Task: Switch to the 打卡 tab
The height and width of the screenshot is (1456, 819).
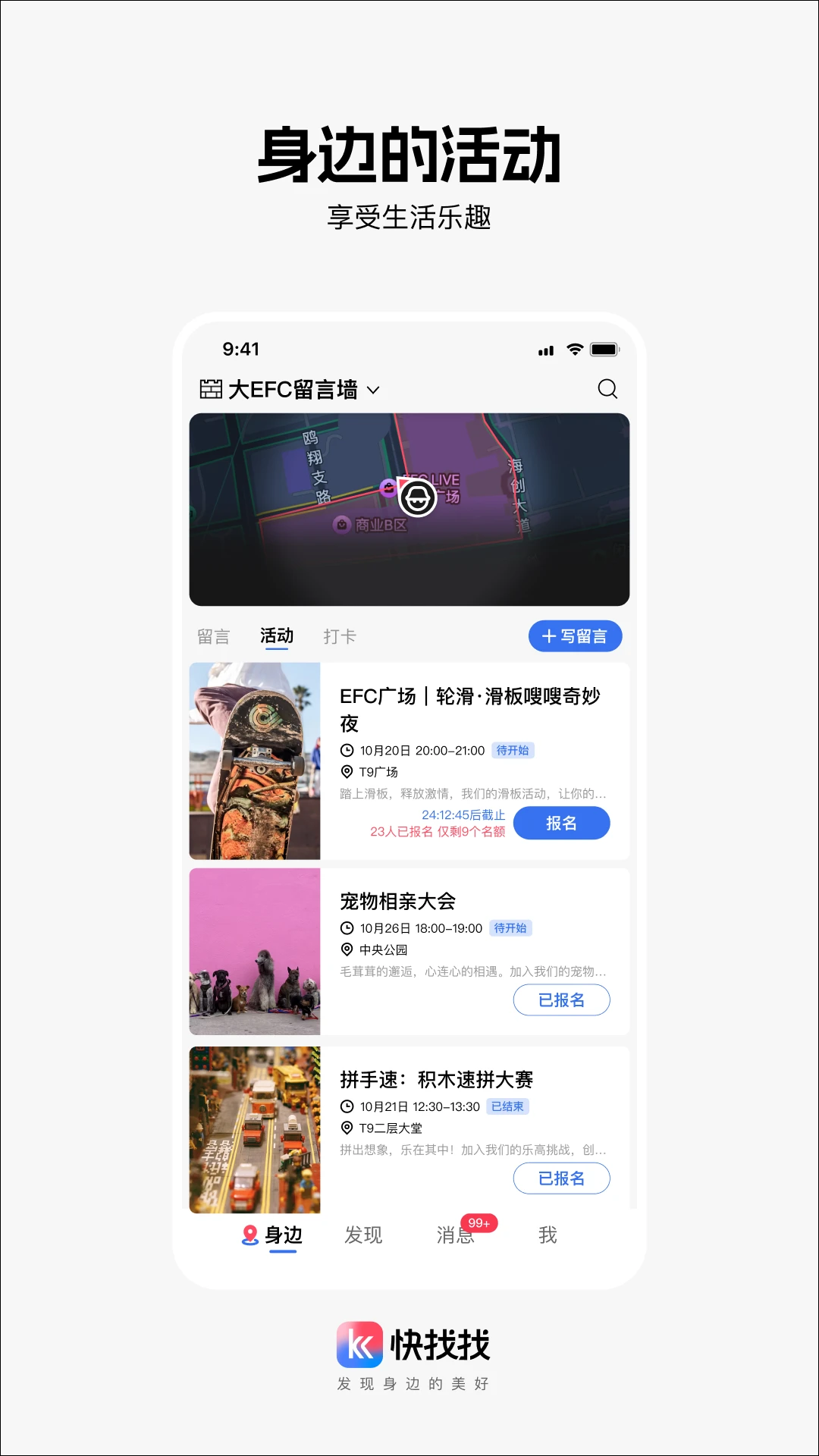Action: (x=340, y=636)
